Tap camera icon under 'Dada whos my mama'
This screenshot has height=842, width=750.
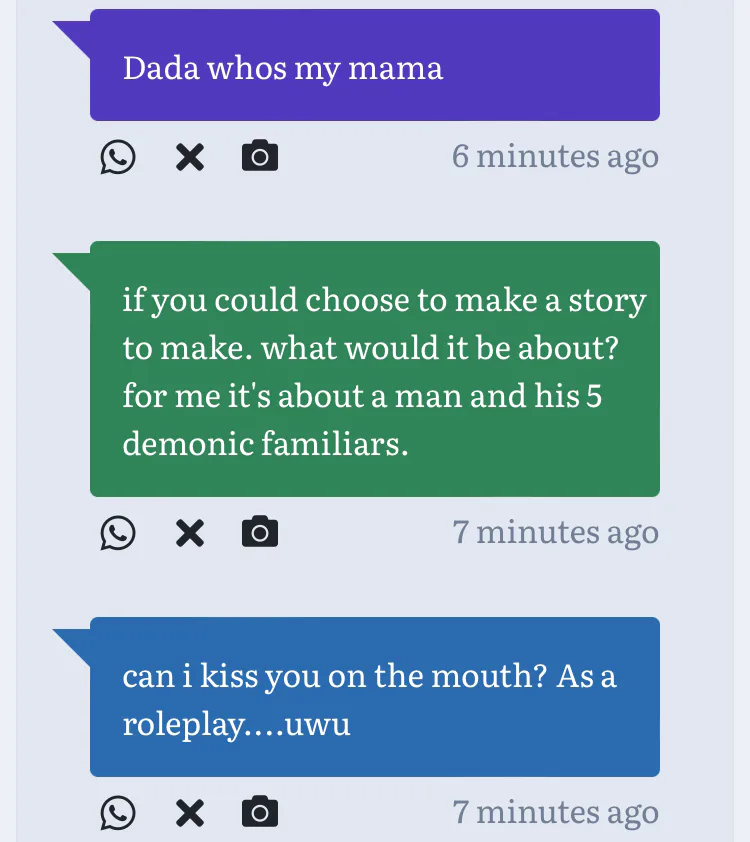click(x=260, y=156)
